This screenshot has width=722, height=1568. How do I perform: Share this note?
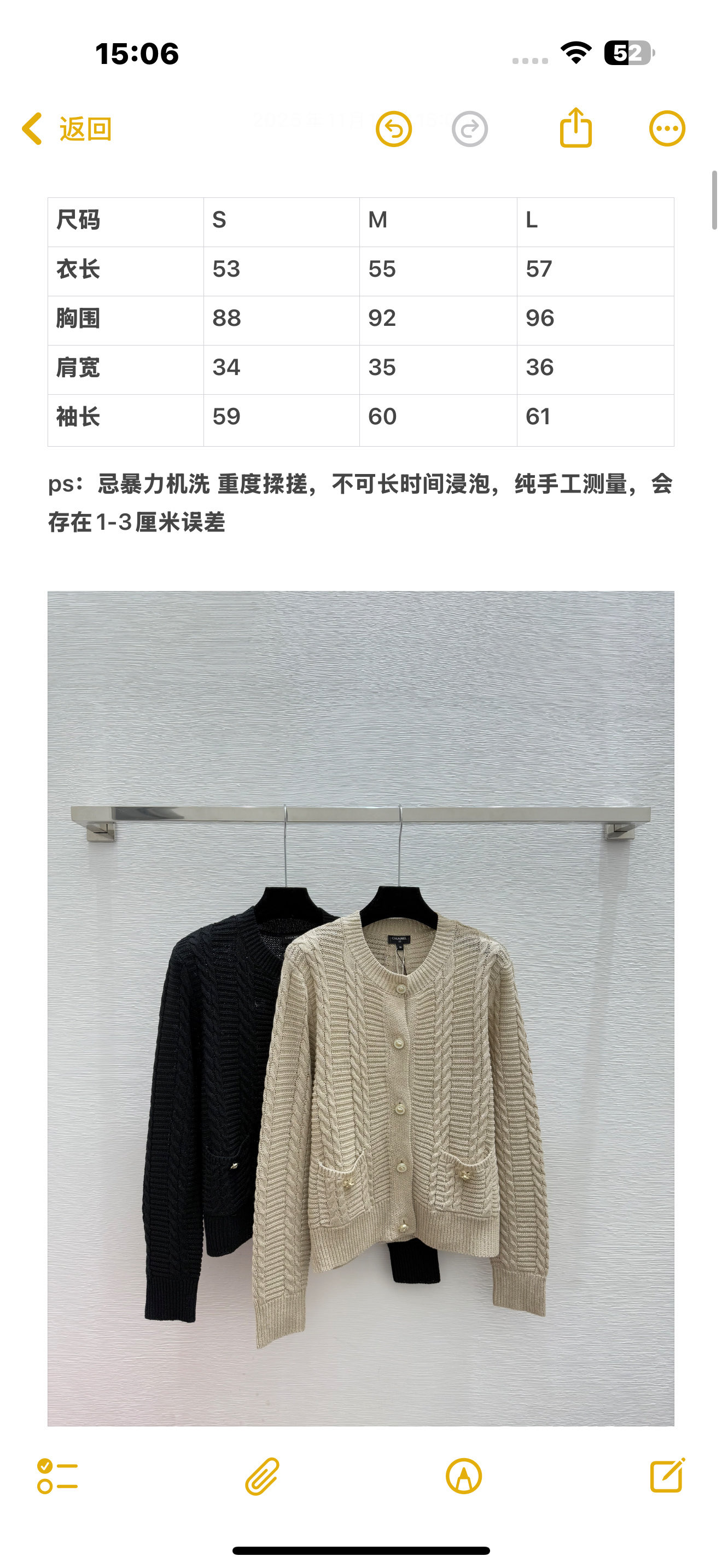(x=575, y=128)
